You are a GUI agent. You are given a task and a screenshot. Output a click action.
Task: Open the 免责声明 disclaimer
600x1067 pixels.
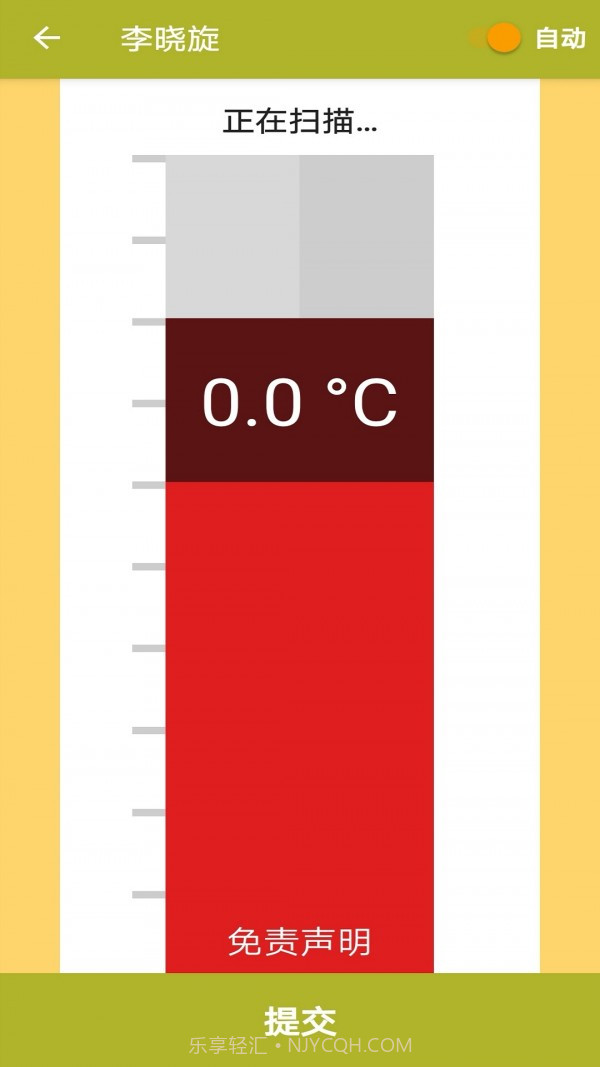click(x=299, y=942)
